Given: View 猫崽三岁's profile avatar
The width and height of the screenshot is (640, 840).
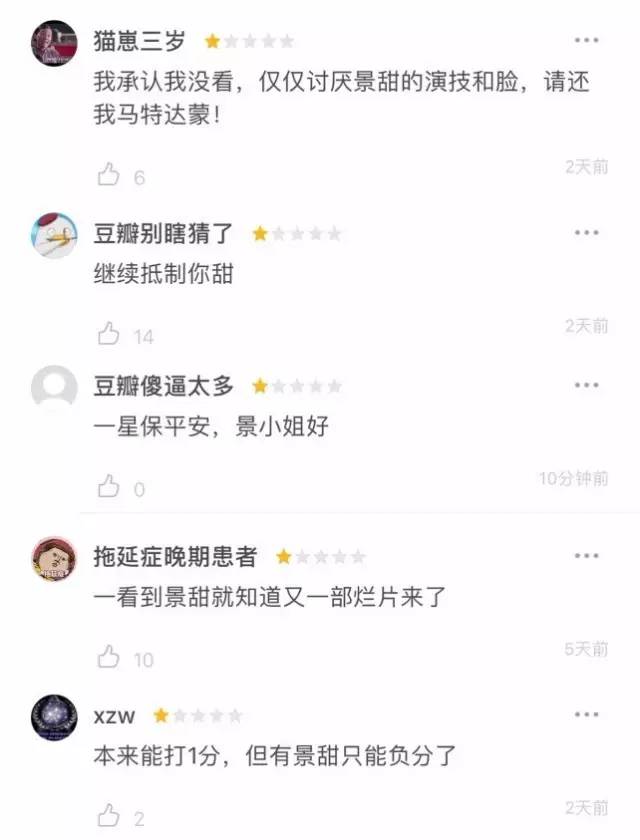Looking at the screenshot, I should click(54, 43).
